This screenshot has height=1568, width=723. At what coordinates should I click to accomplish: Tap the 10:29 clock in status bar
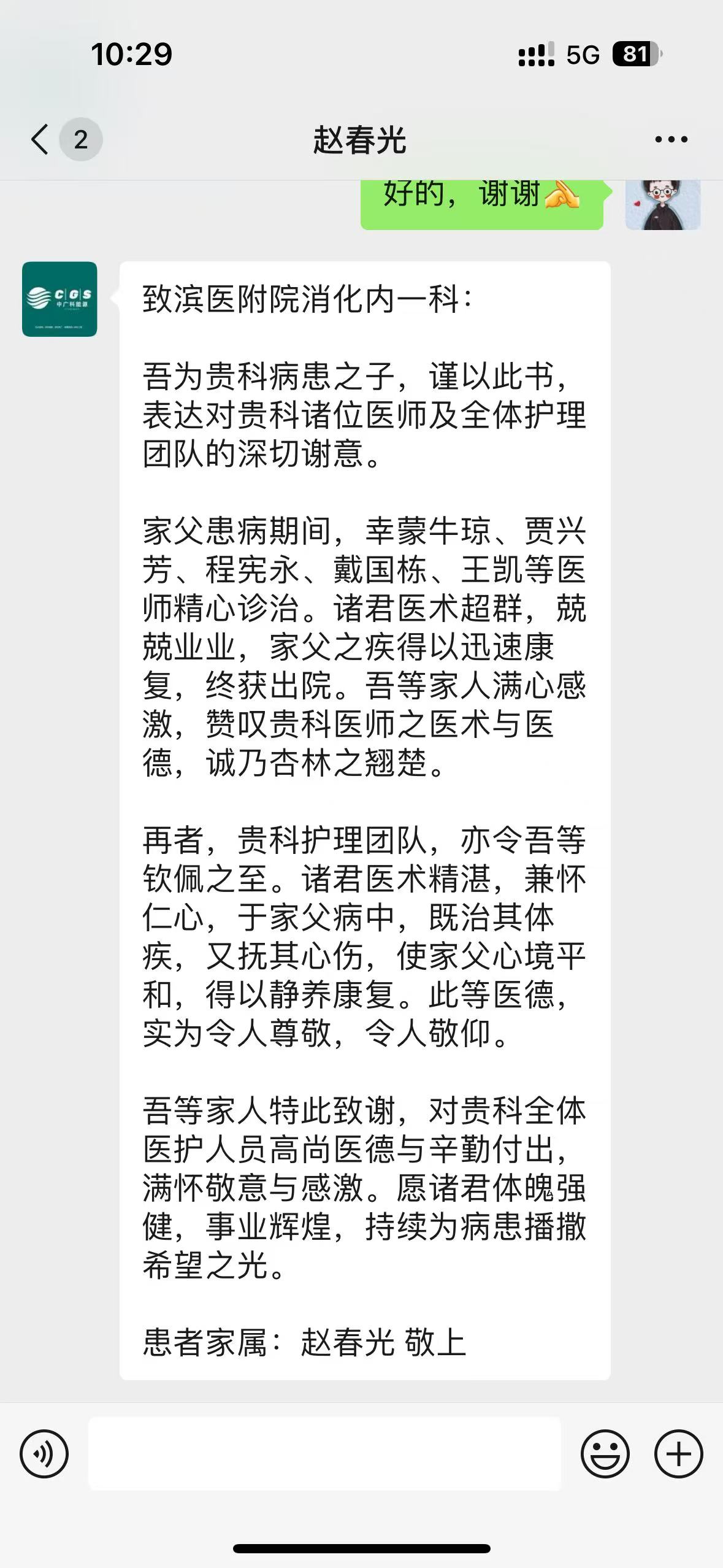tap(131, 54)
